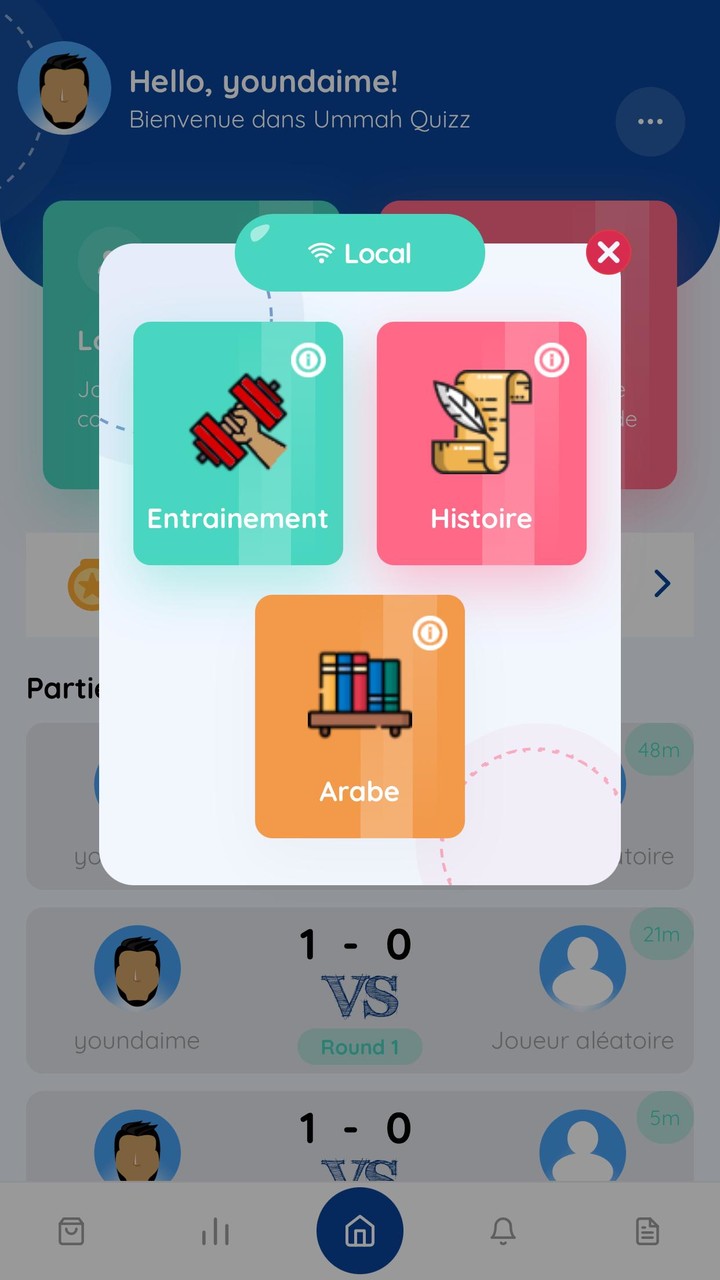720x1280 pixels.
Task: Show info about Entrainement mode
Action: [308, 360]
